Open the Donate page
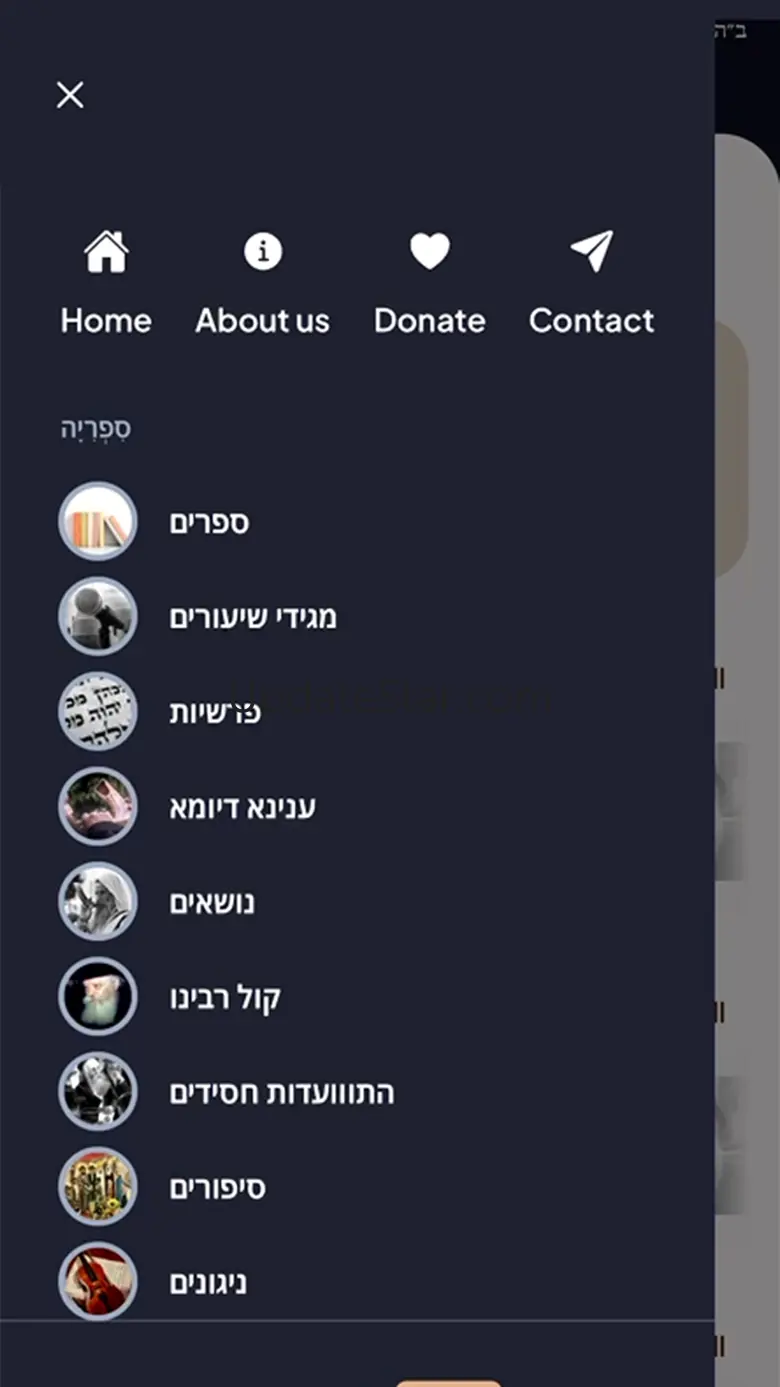The height and width of the screenshot is (1387, 780). (x=430, y=284)
